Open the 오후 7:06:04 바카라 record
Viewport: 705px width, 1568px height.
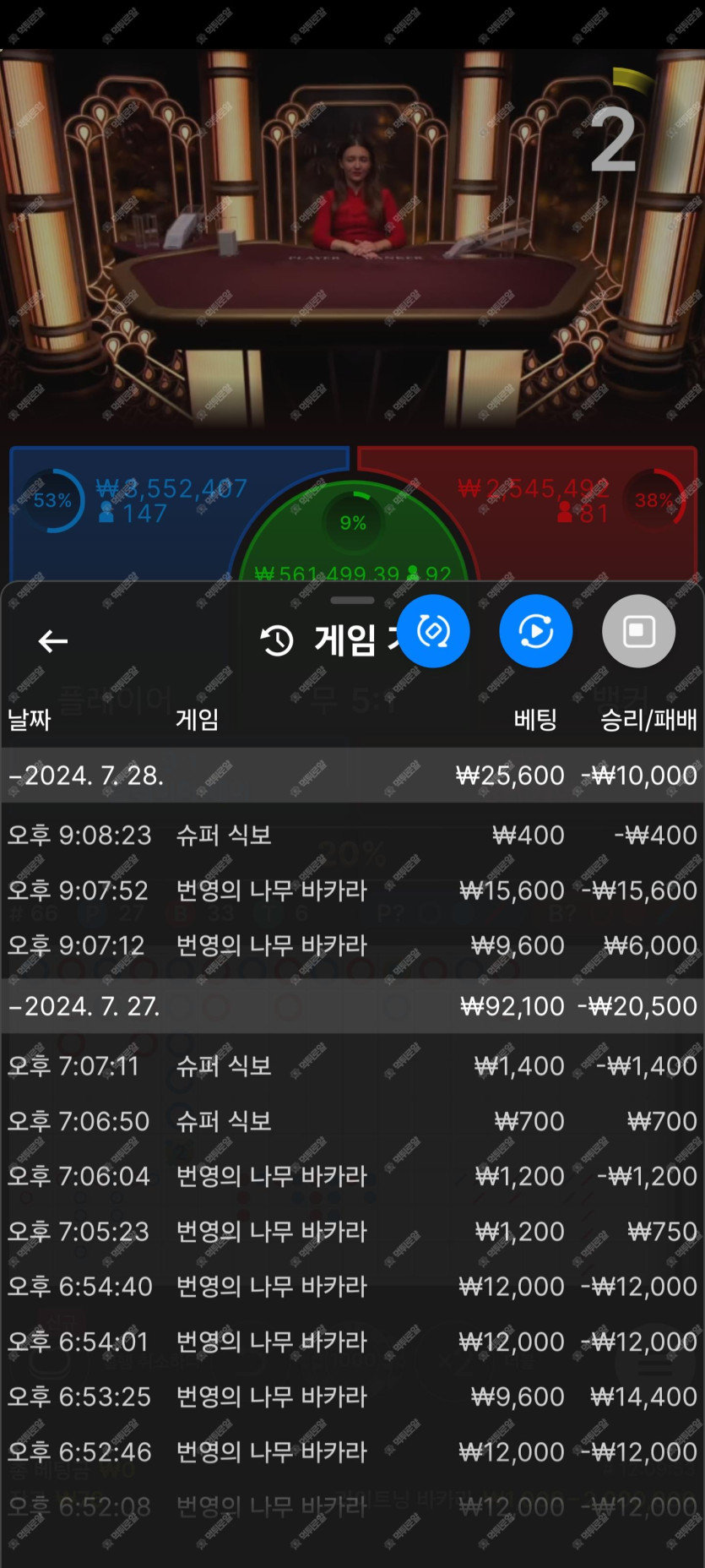point(353,1176)
